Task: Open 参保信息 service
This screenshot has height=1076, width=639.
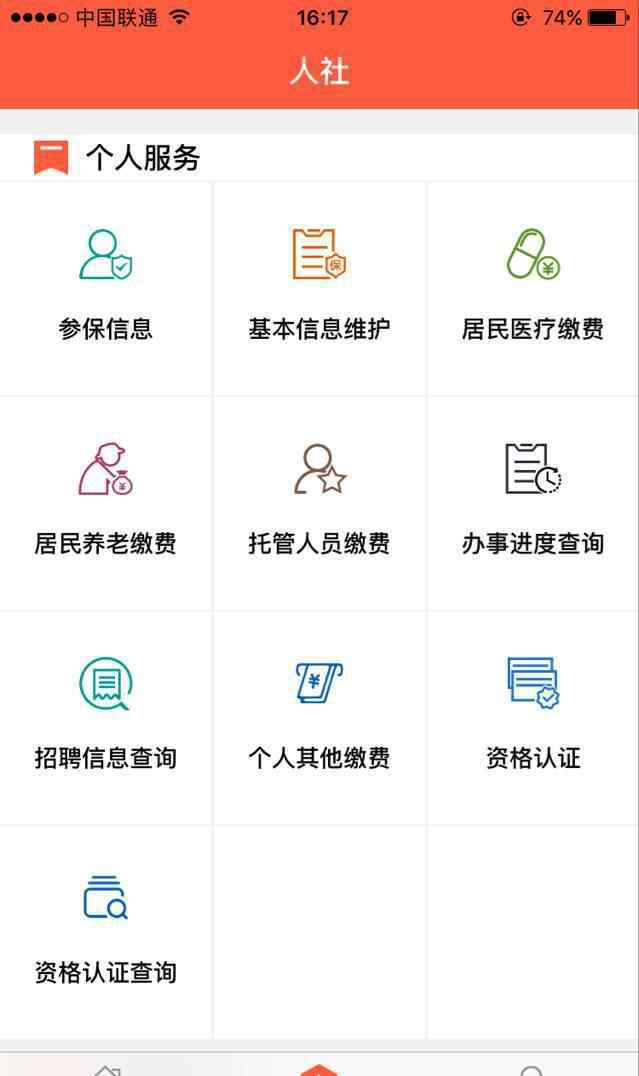Action: click(x=106, y=288)
